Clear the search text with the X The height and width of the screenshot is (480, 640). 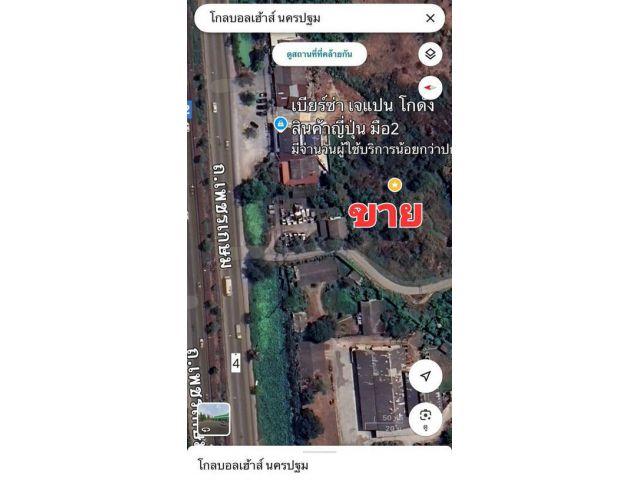430,18
